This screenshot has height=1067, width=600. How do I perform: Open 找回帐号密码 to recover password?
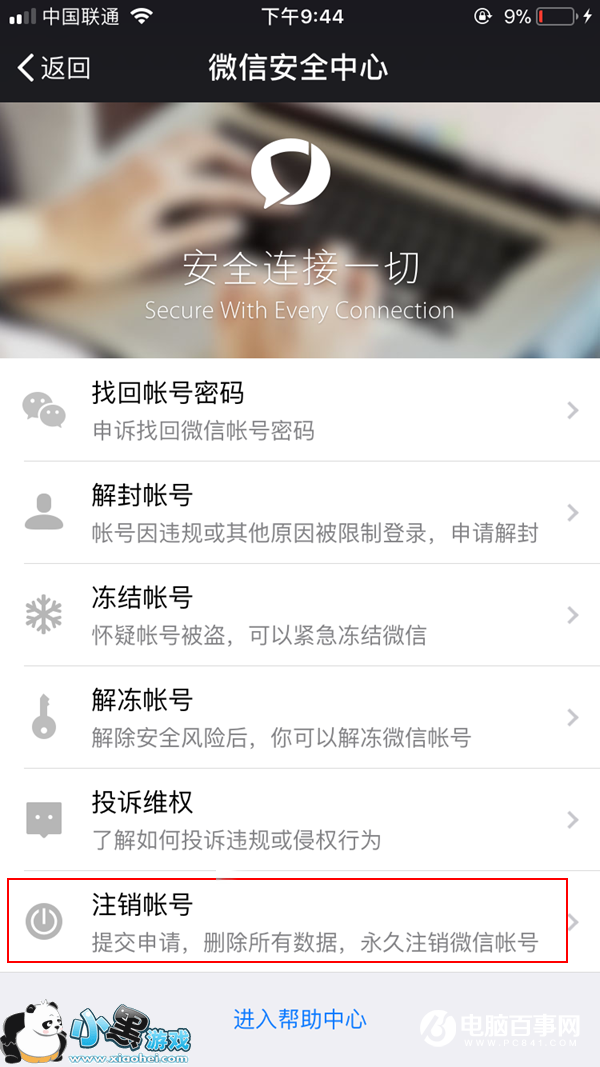[x=300, y=410]
